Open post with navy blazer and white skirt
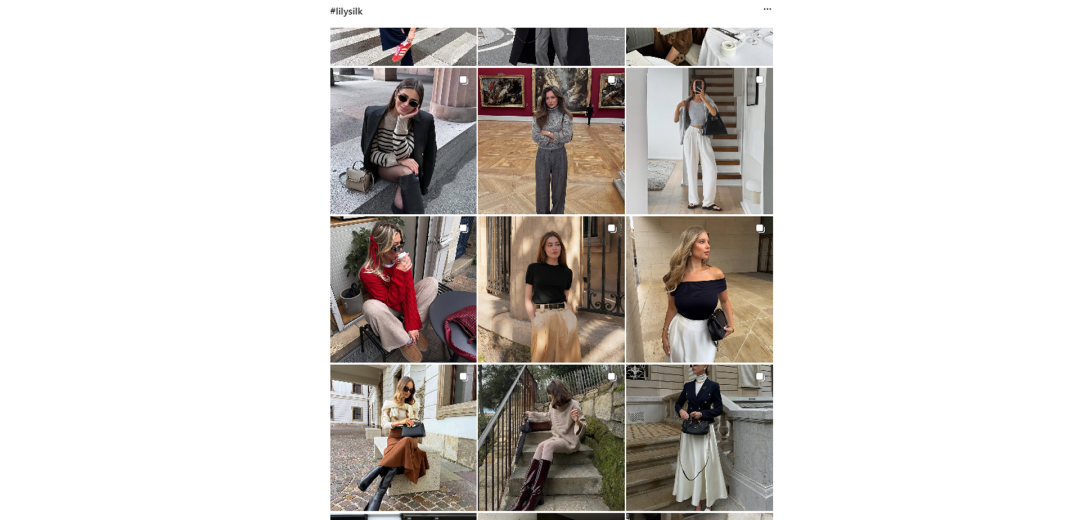 699,437
